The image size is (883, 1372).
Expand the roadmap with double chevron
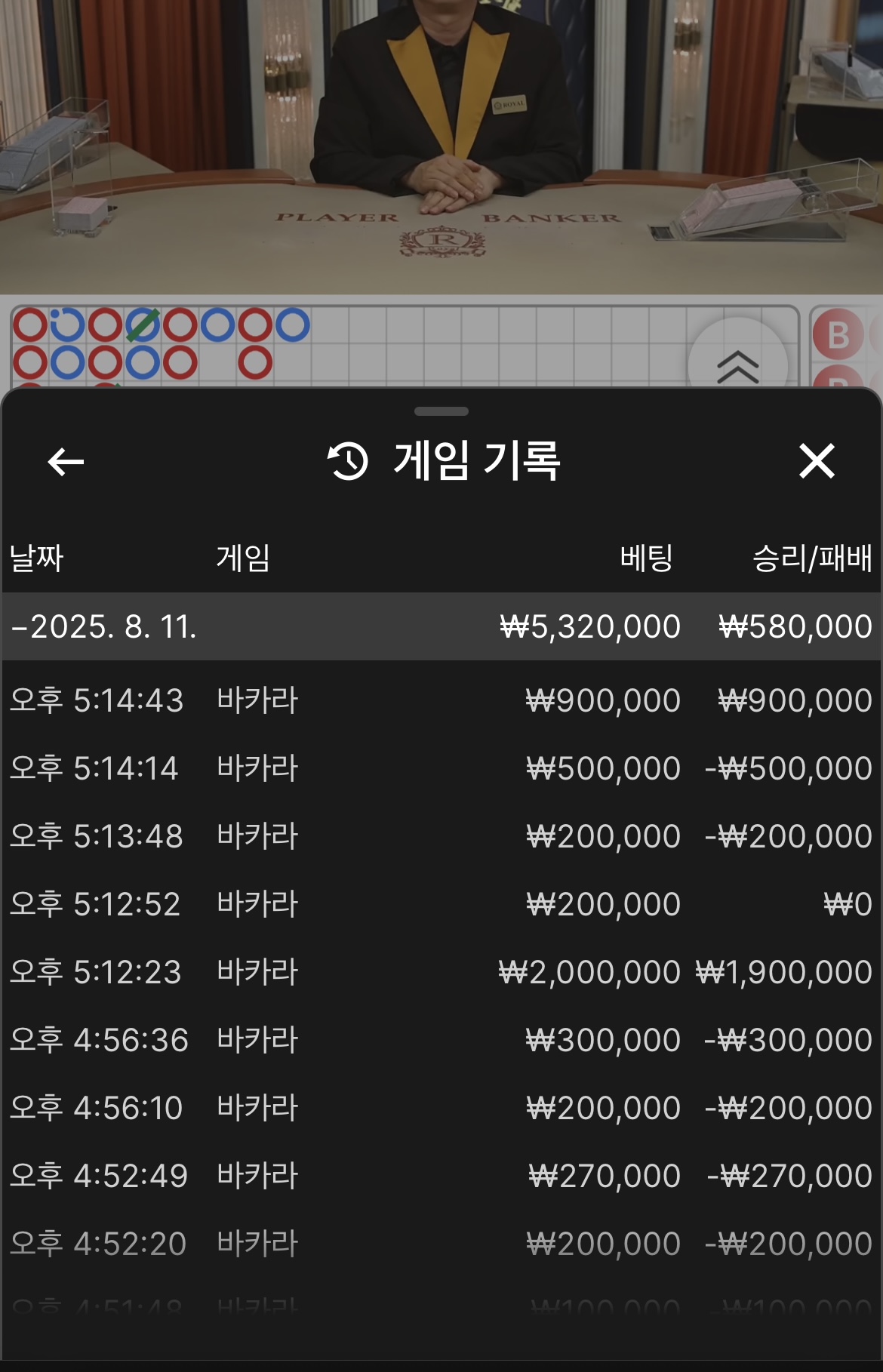(x=737, y=367)
